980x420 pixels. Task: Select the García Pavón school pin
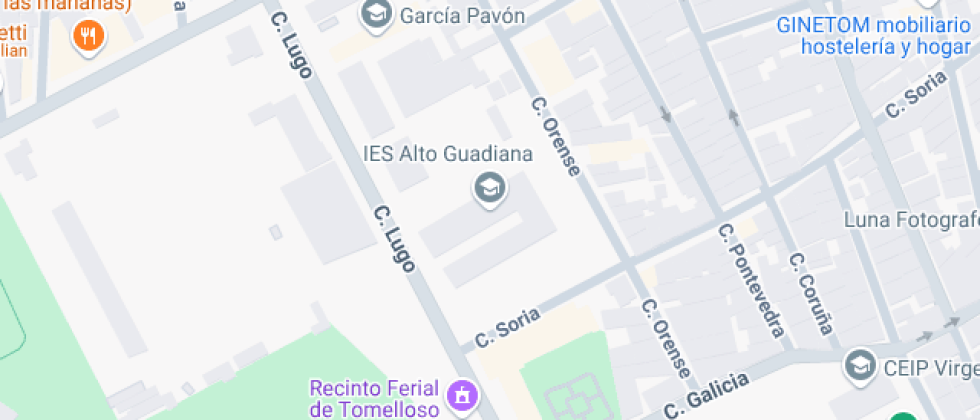376,16
